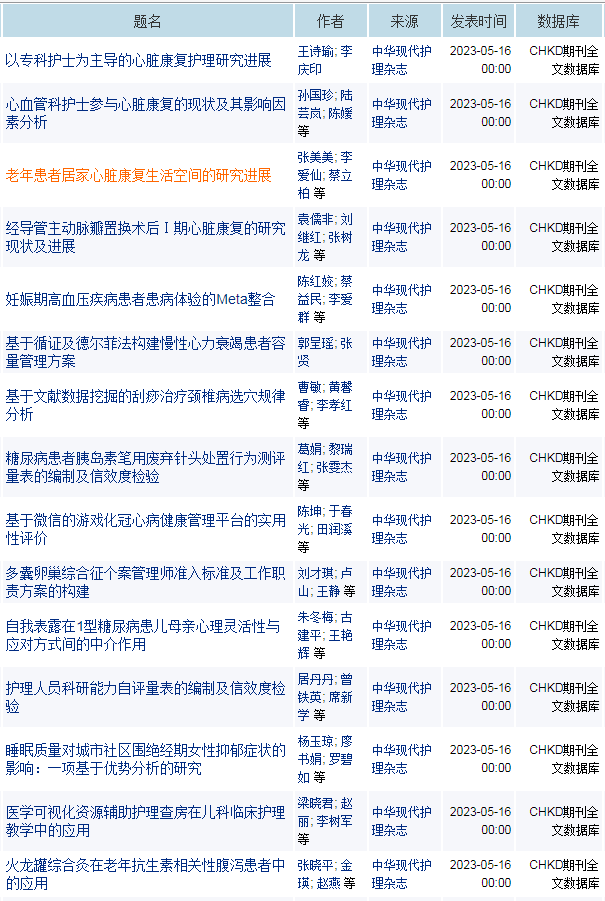
Task: Open article 以专科护士为主导的心脏康复护理研究进展
Action: click(138, 60)
